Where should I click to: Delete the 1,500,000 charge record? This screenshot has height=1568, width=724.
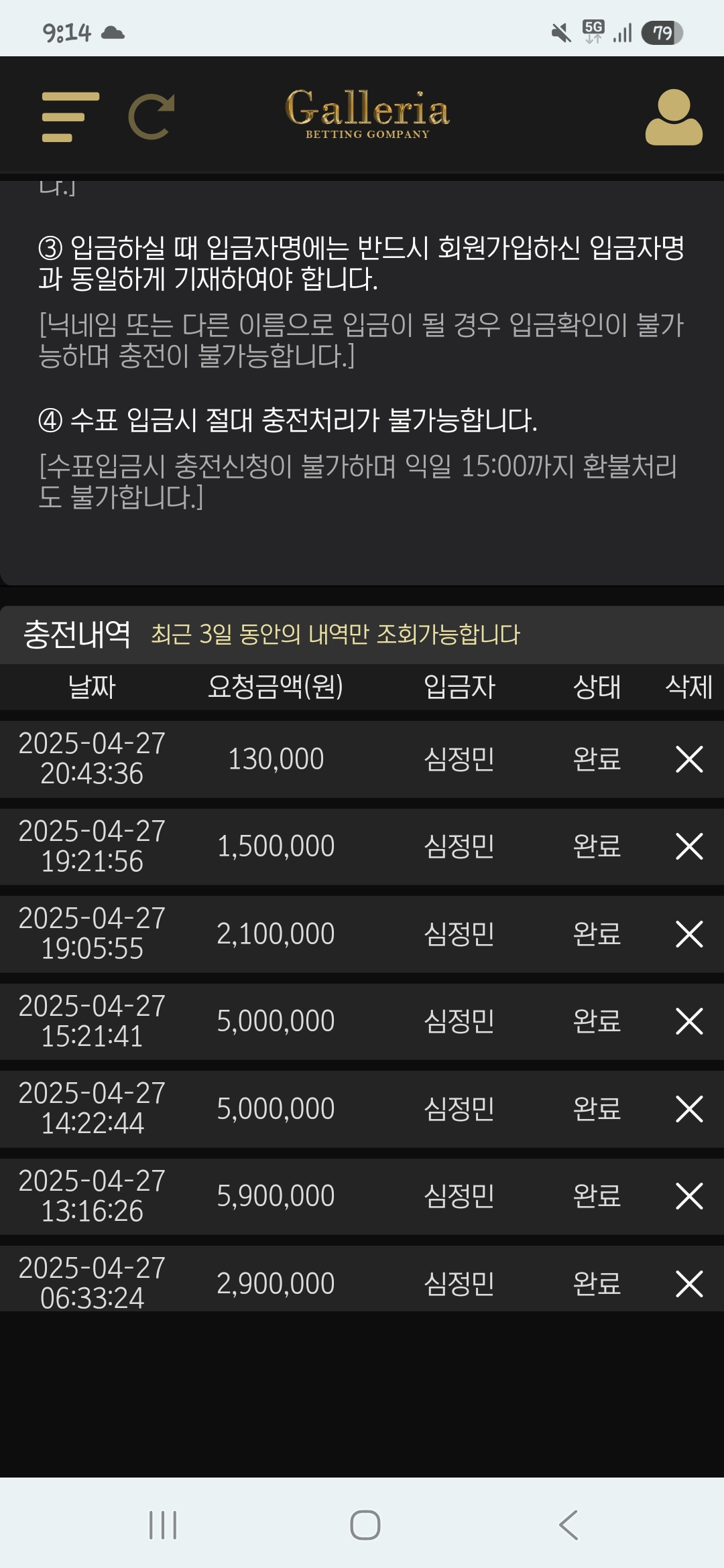click(x=688, y=846)
